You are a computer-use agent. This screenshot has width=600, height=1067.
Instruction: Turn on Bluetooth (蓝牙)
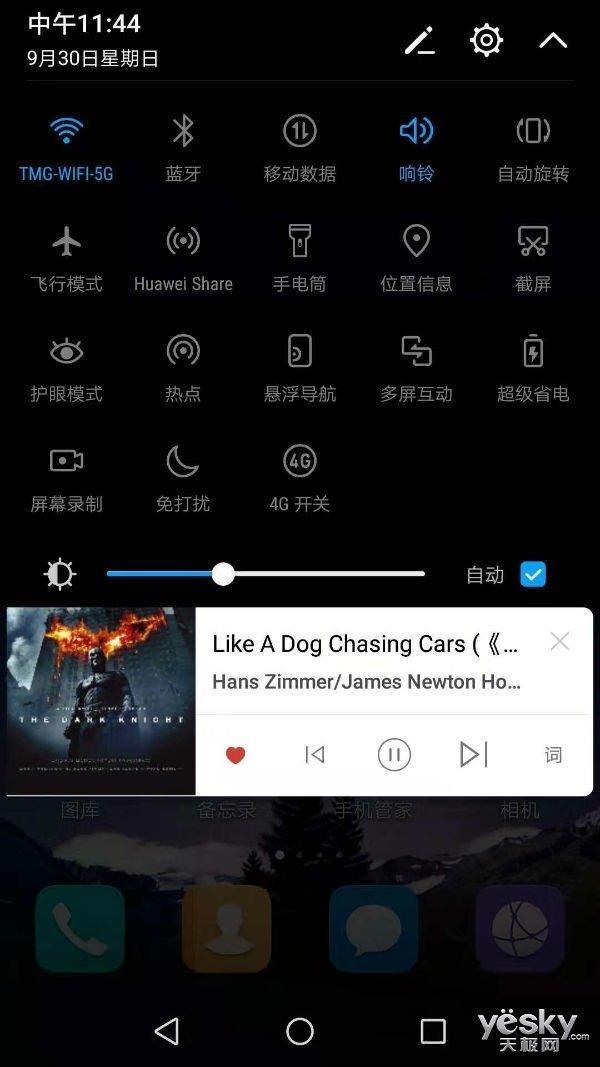[183, 131]
